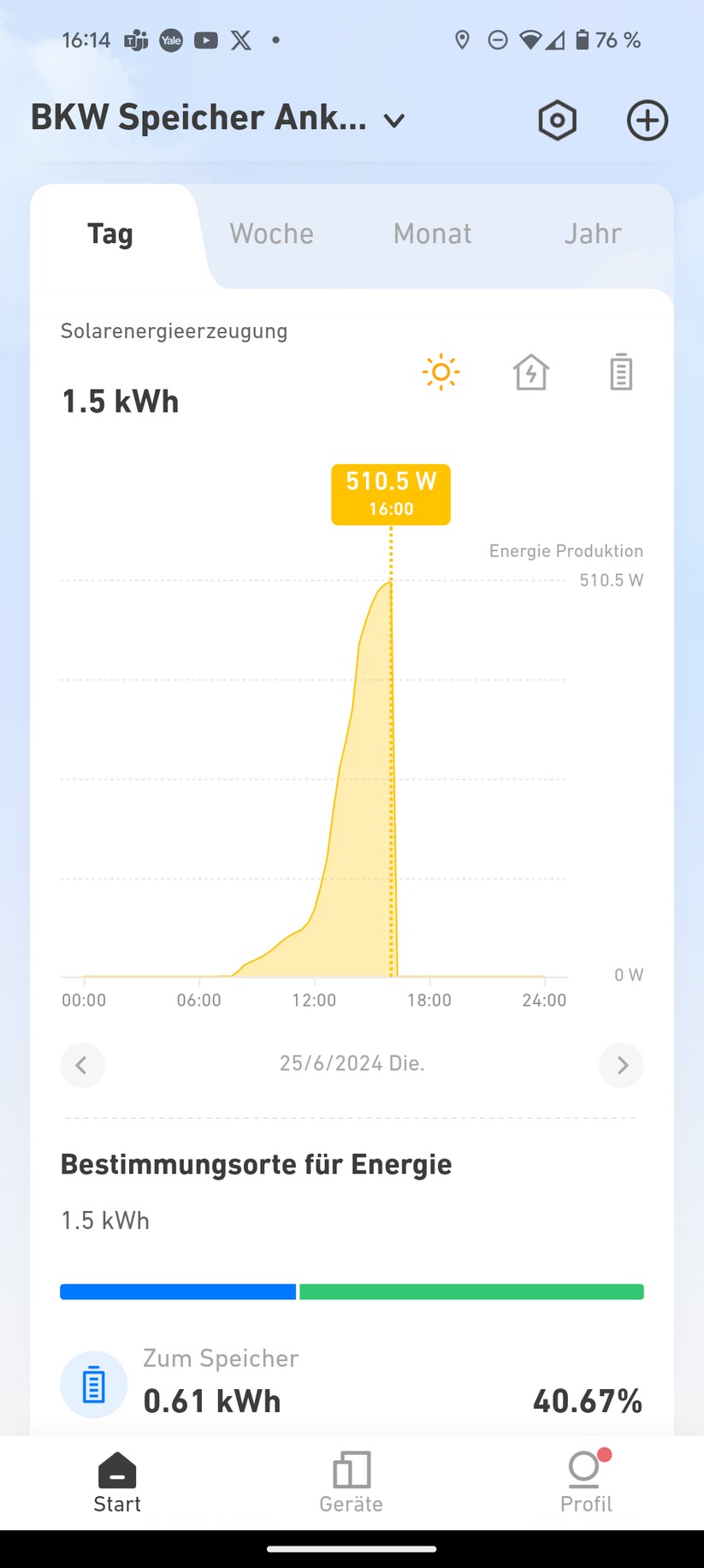This screenshot has width=704, height=1568.
Task: Show home consumption chart via house icon
Action: click(531, 372)
